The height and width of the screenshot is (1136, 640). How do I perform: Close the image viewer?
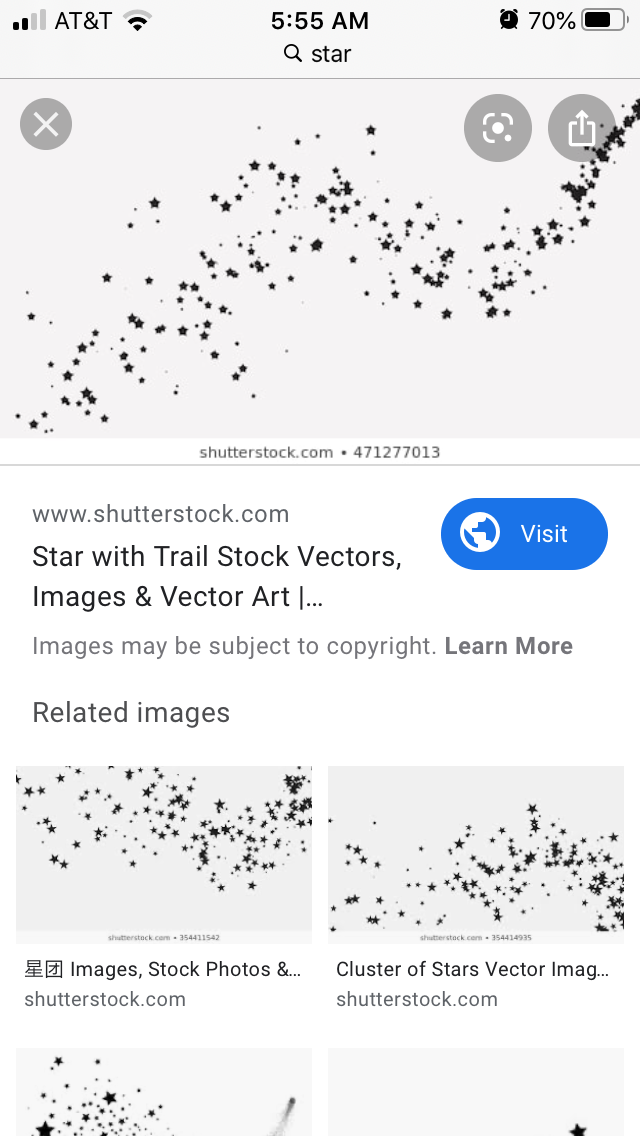point(46,125)
